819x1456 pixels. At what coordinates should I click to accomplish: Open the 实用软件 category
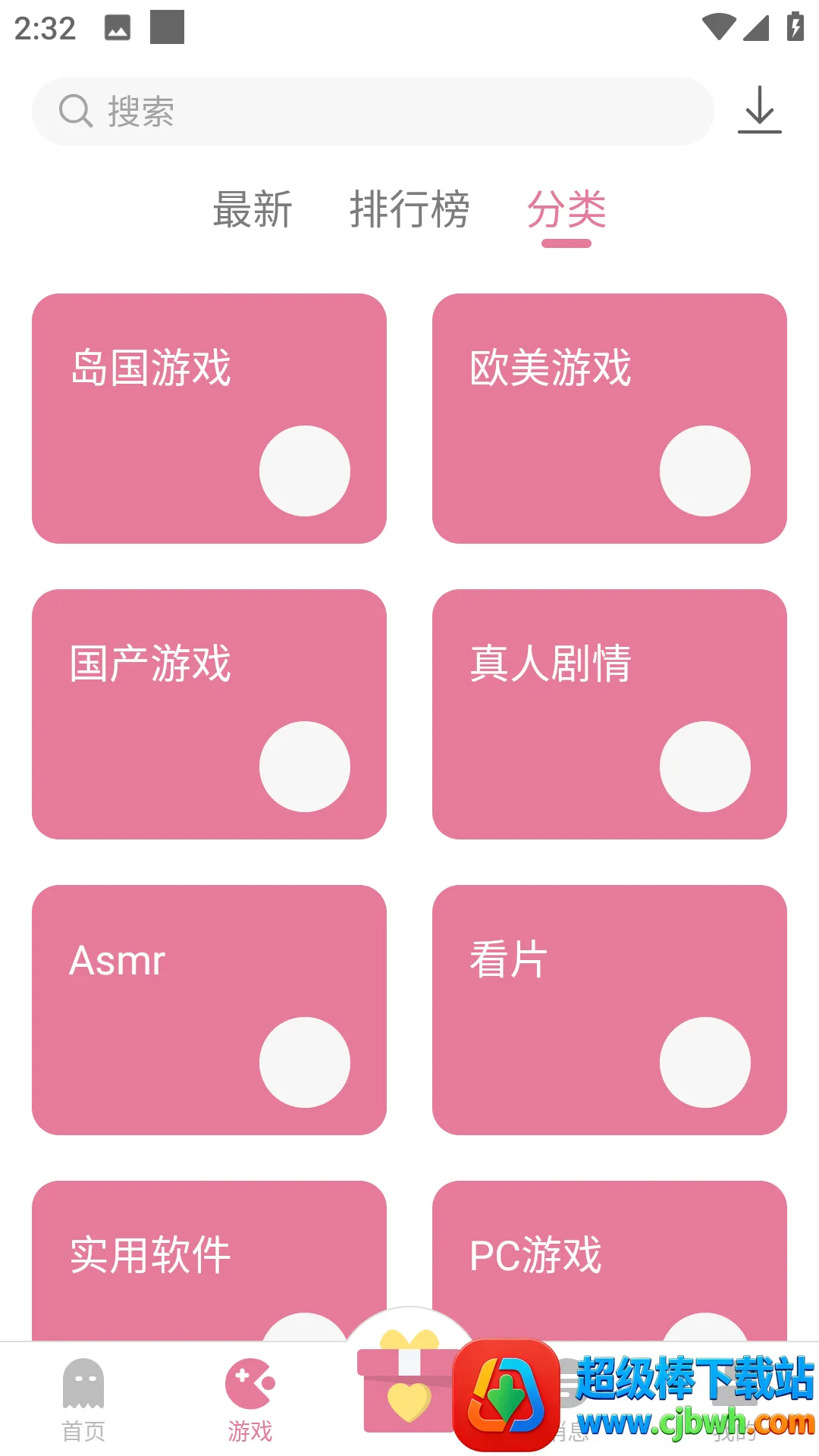coord(209,1260)
